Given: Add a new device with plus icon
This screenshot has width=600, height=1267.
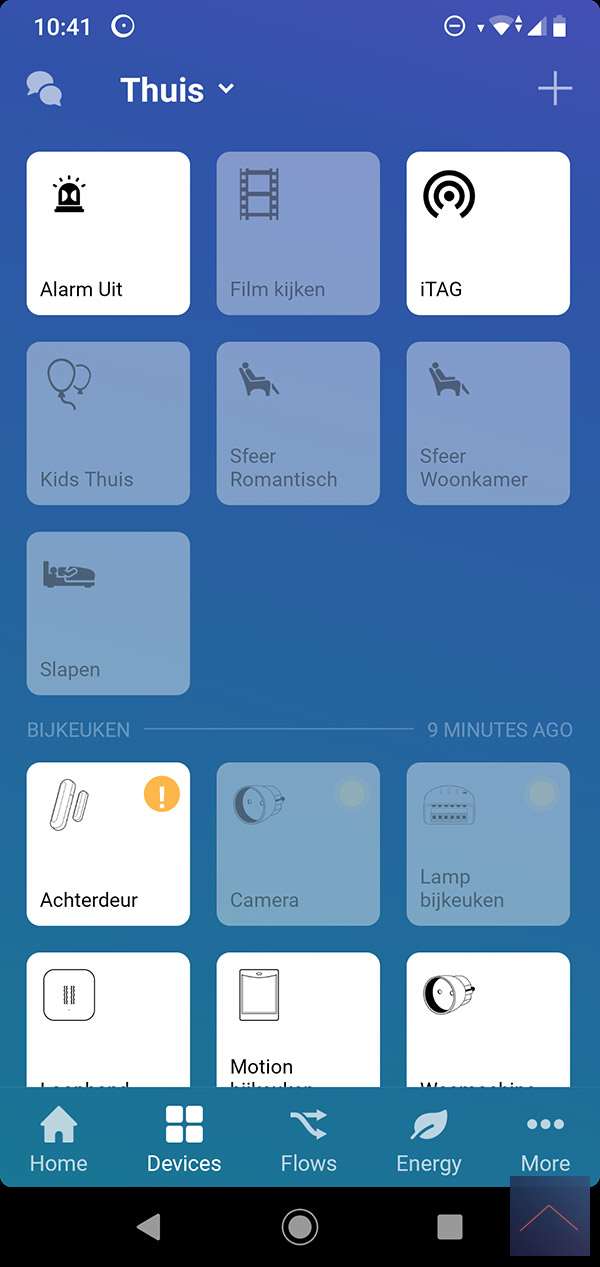Looking at the screenshot, I should click(x=554, y=89).
